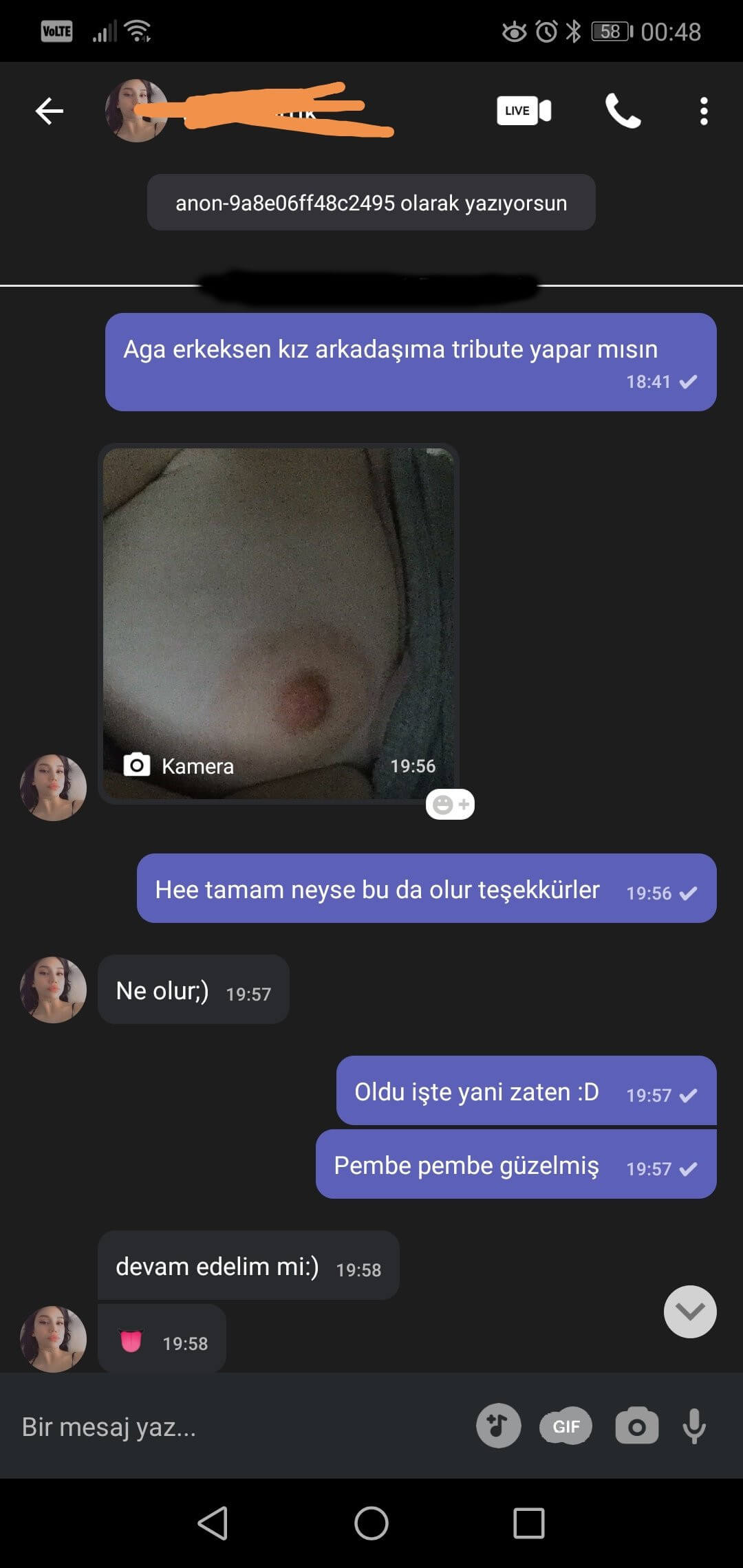The image size is (743, 1568).
Task: Open the contact's profile picture in header
Action: [x=136, y=111]
